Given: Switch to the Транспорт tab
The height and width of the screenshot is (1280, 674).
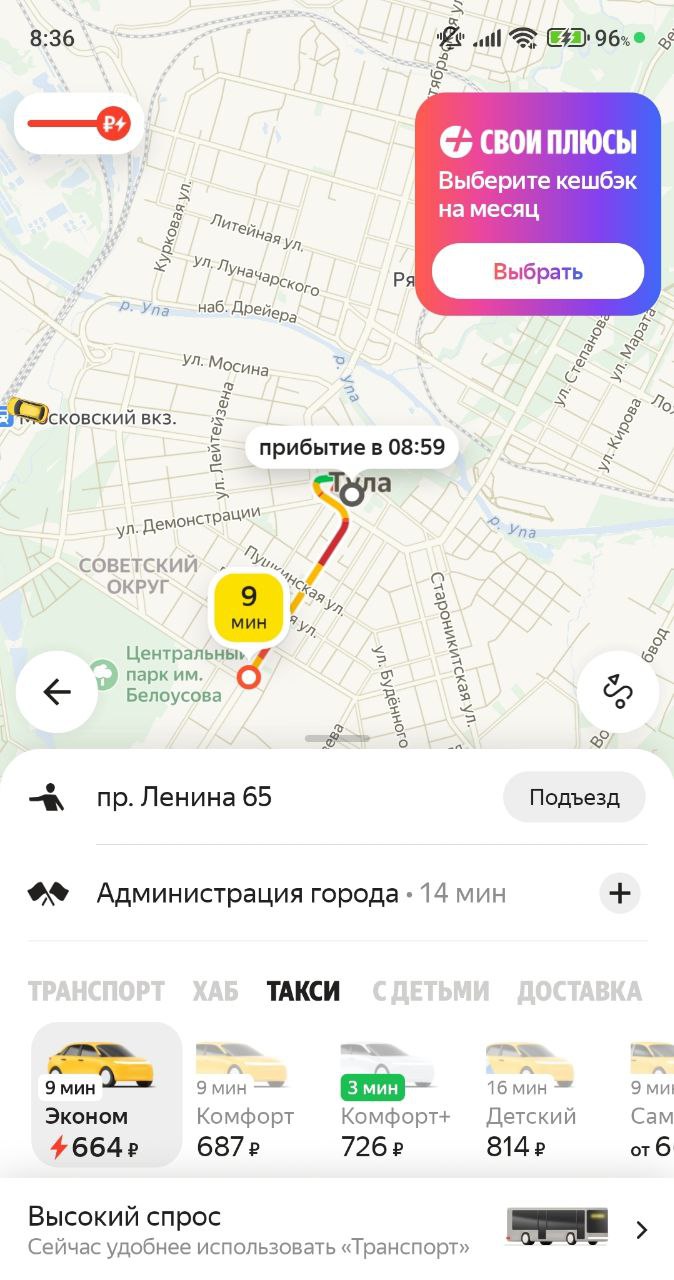Looking at the screenshot, I should tap(96, 991).
